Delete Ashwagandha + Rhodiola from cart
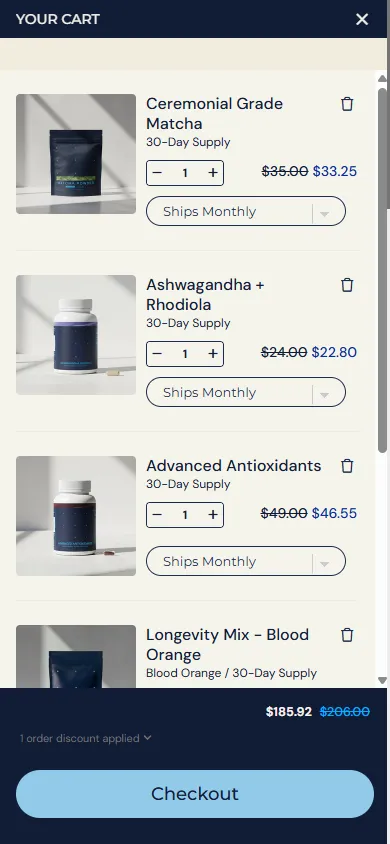Viewport: 390px width, 844px height. click(348, 285)
